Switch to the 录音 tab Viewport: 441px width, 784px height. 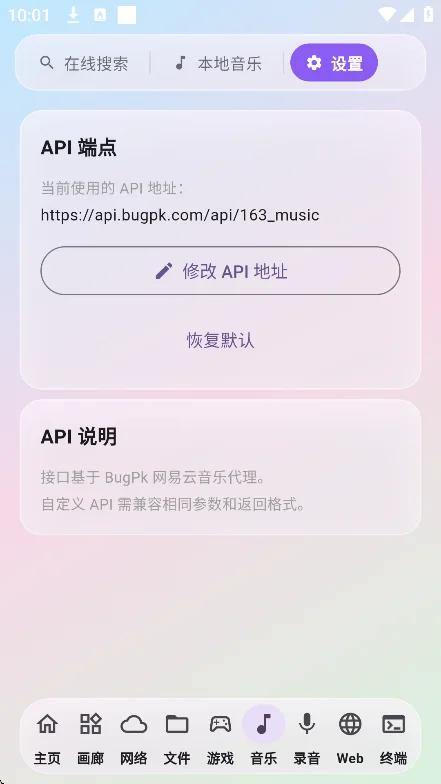[306, 738]
